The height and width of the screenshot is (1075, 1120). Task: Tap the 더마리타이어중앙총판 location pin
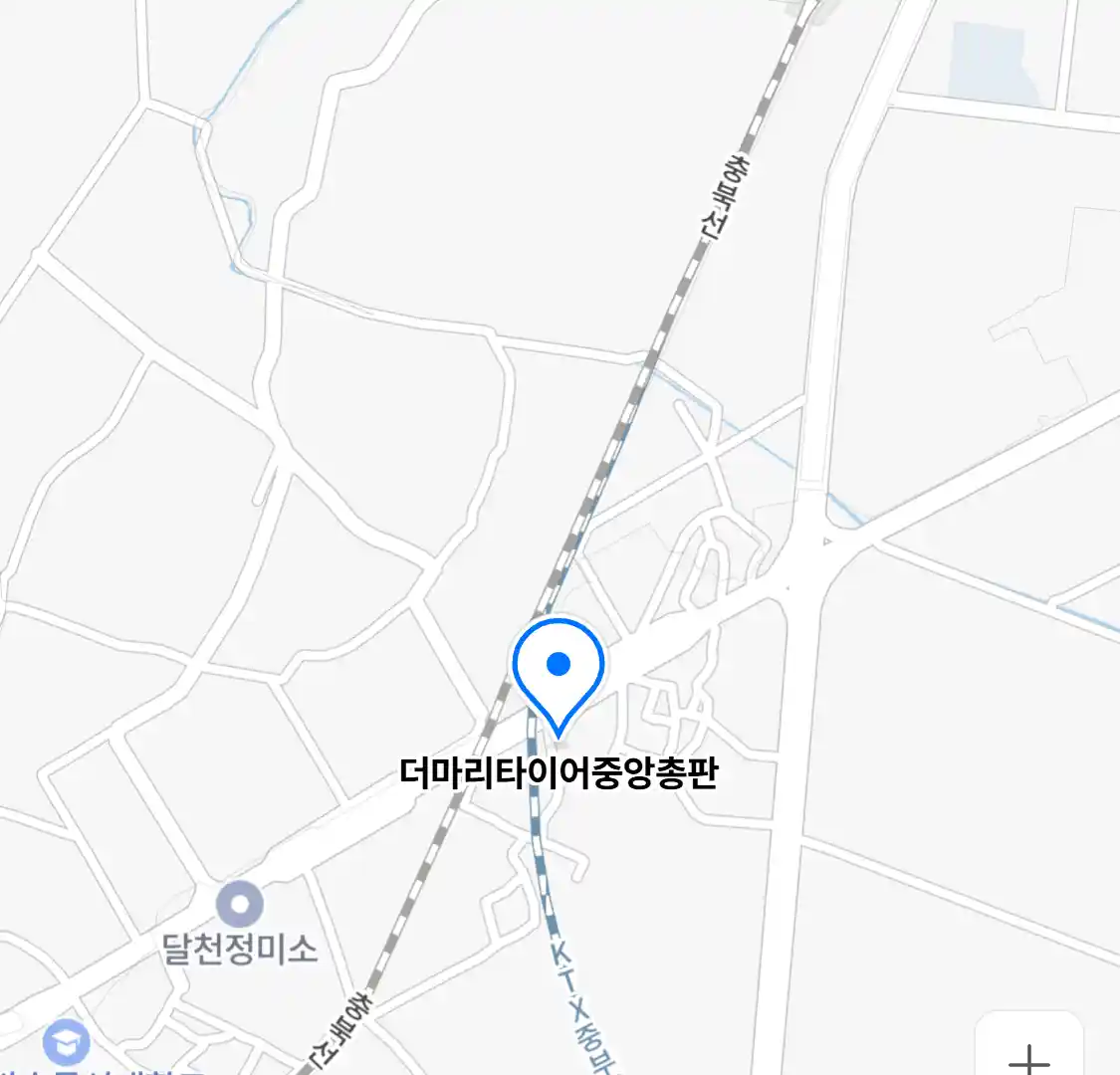pyautogui.click(x=559, y=669)
